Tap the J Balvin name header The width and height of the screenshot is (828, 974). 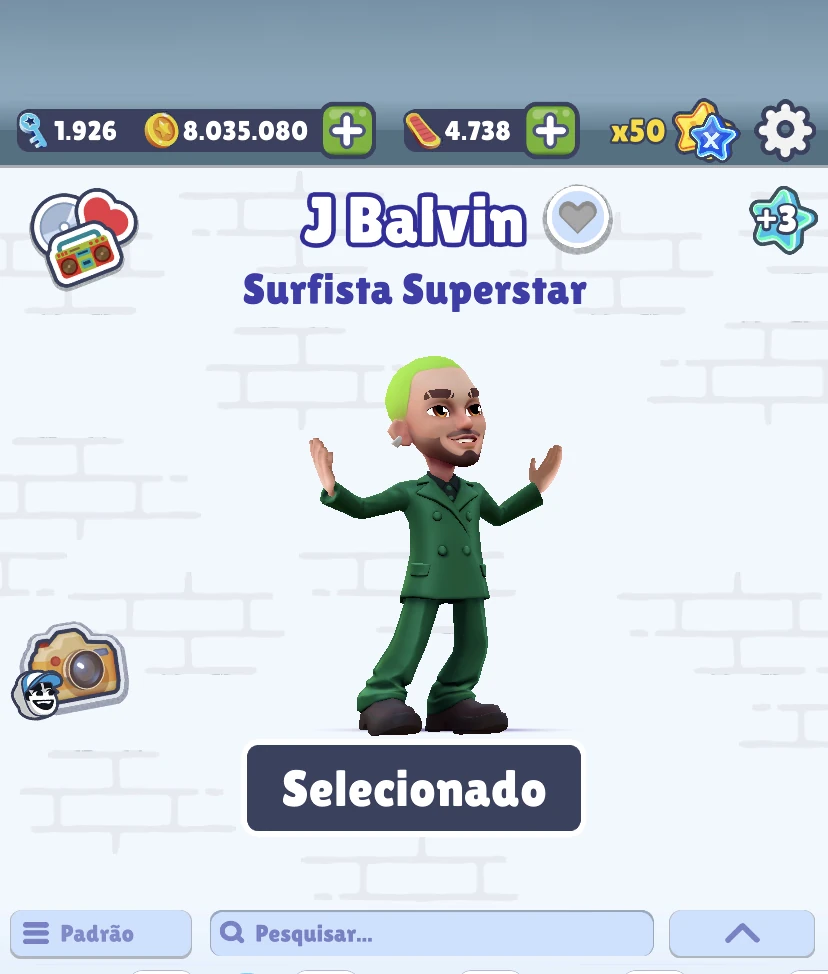[x=414, y=220]
